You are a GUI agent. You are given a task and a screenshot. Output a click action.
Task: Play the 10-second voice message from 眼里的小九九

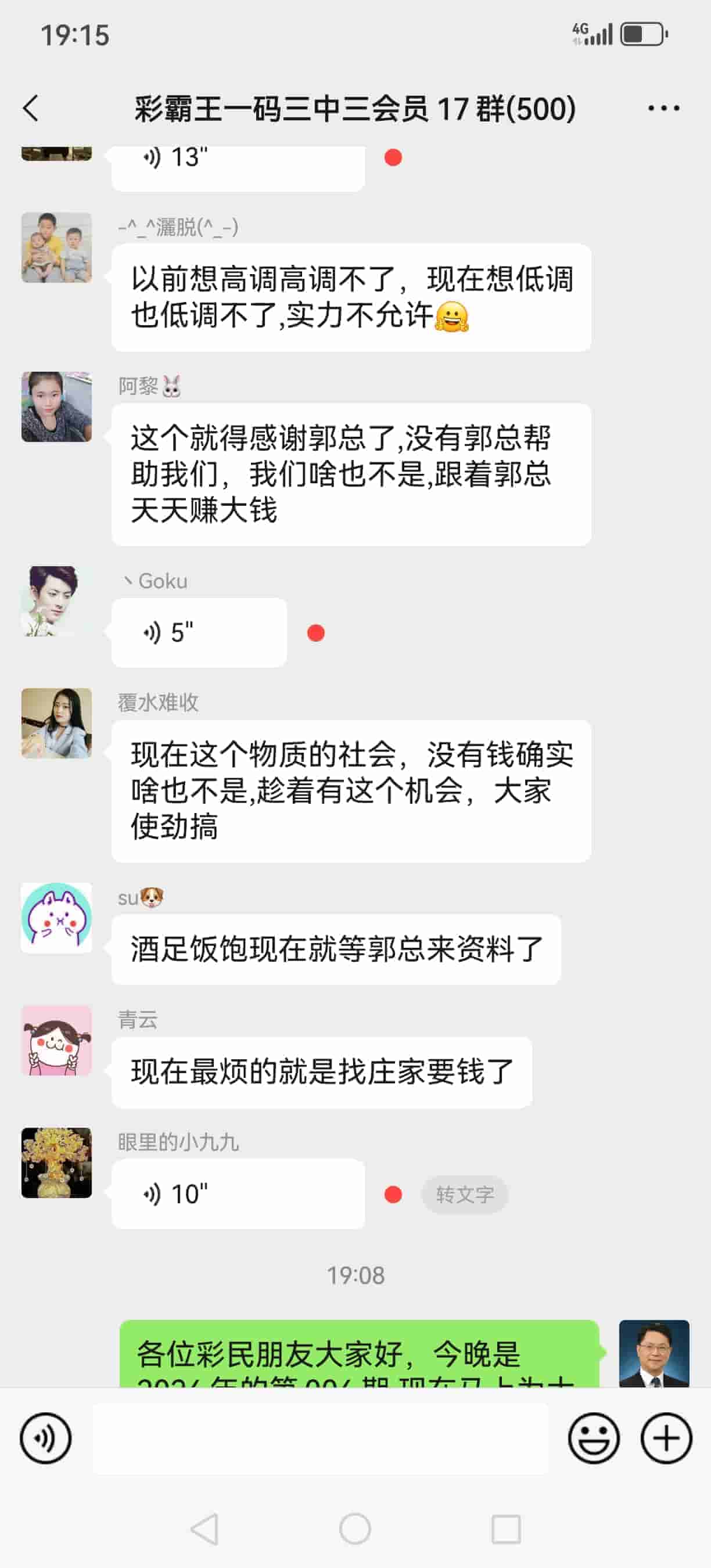[238, 1193]
